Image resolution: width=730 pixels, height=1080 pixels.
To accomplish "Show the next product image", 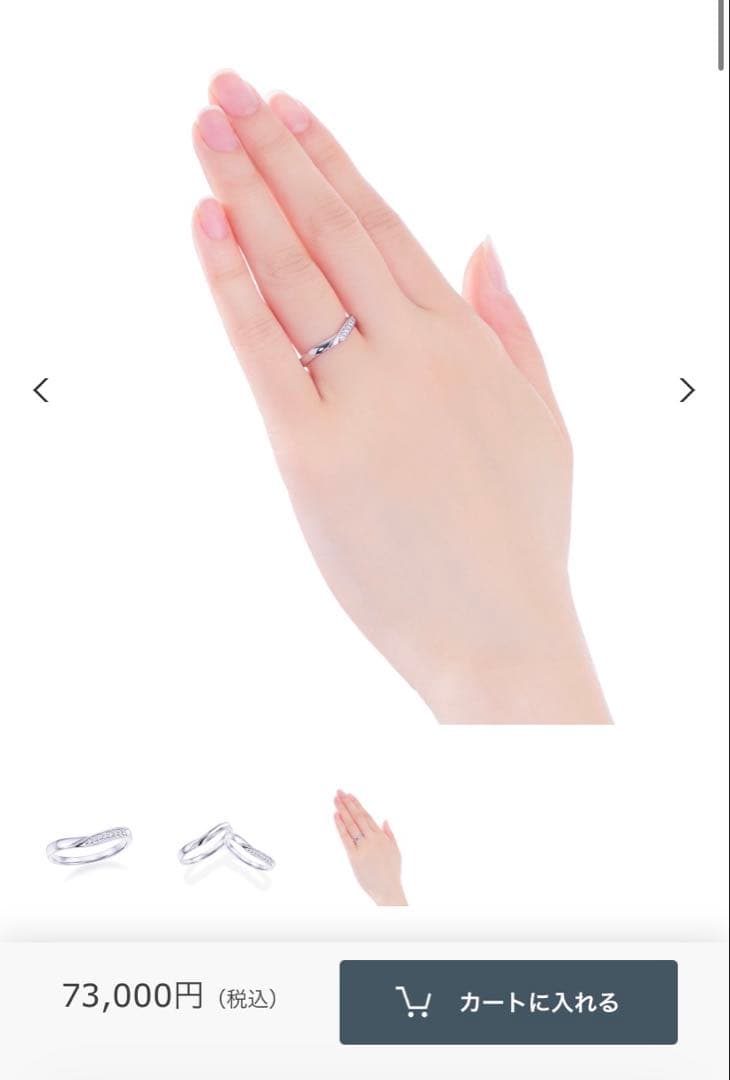I will point(686,390).
